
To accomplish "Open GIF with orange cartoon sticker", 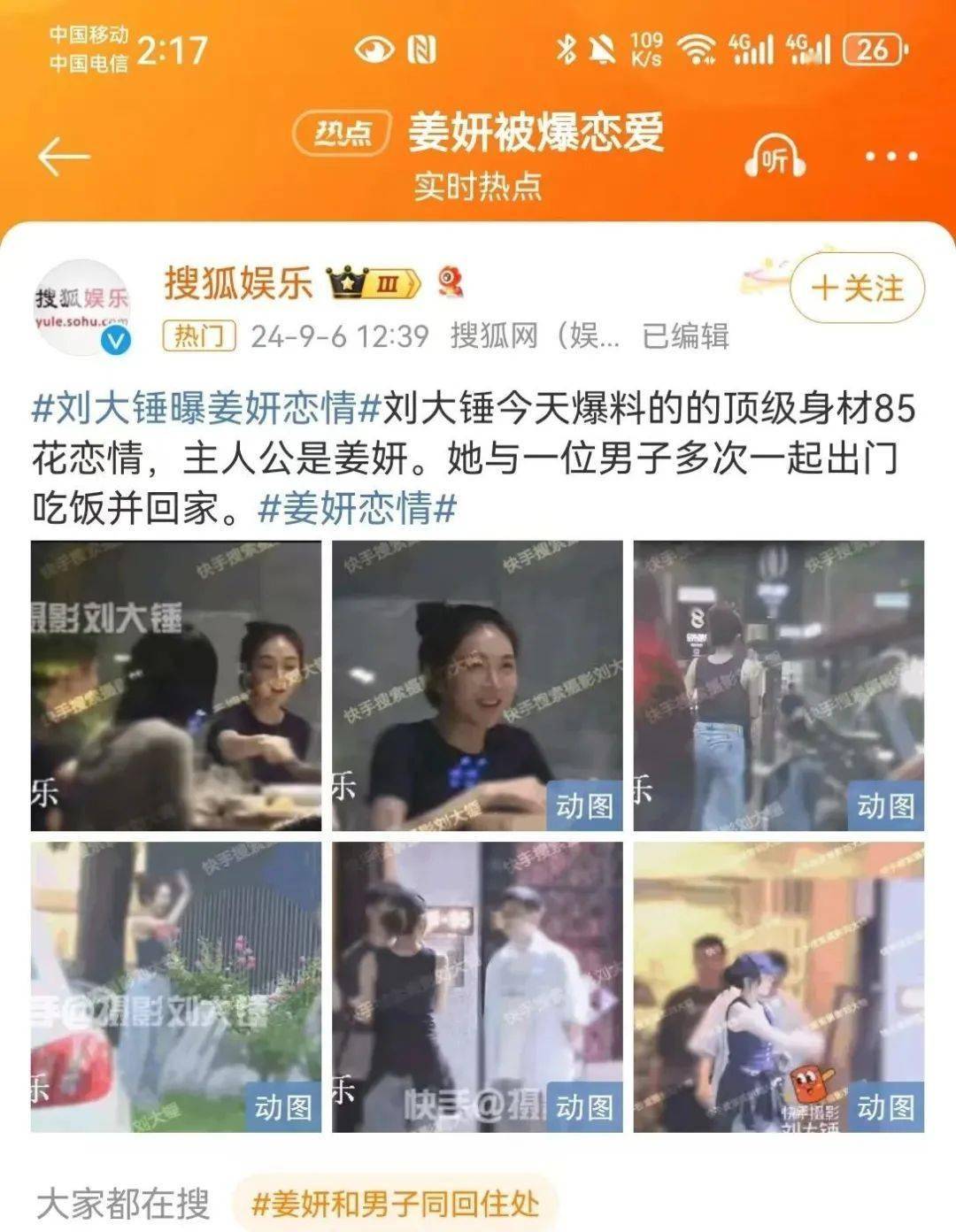I will click(778, 987).
